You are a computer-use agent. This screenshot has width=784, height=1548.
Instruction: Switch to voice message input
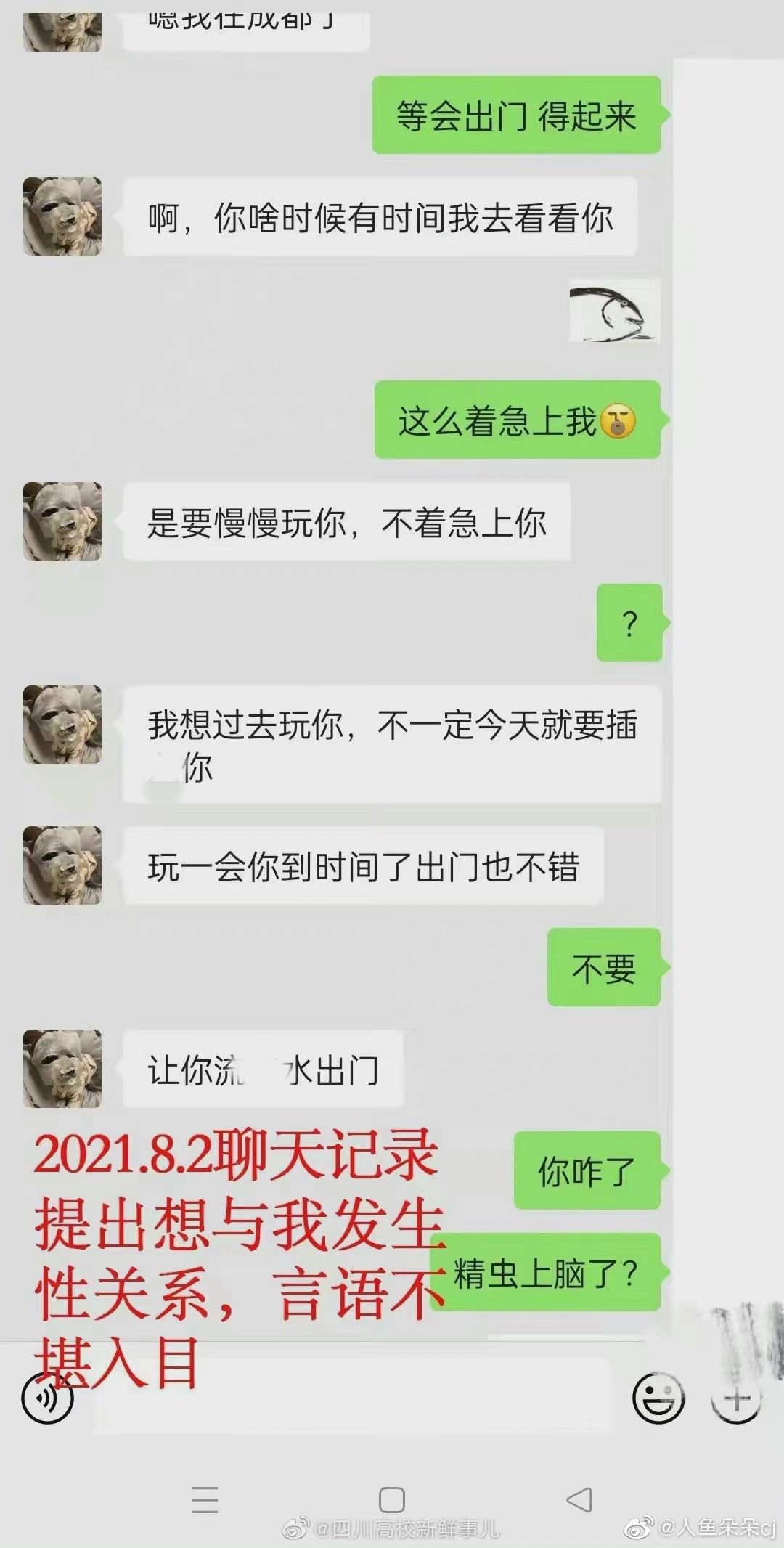pyautogui.click(x=48, y=1398)
